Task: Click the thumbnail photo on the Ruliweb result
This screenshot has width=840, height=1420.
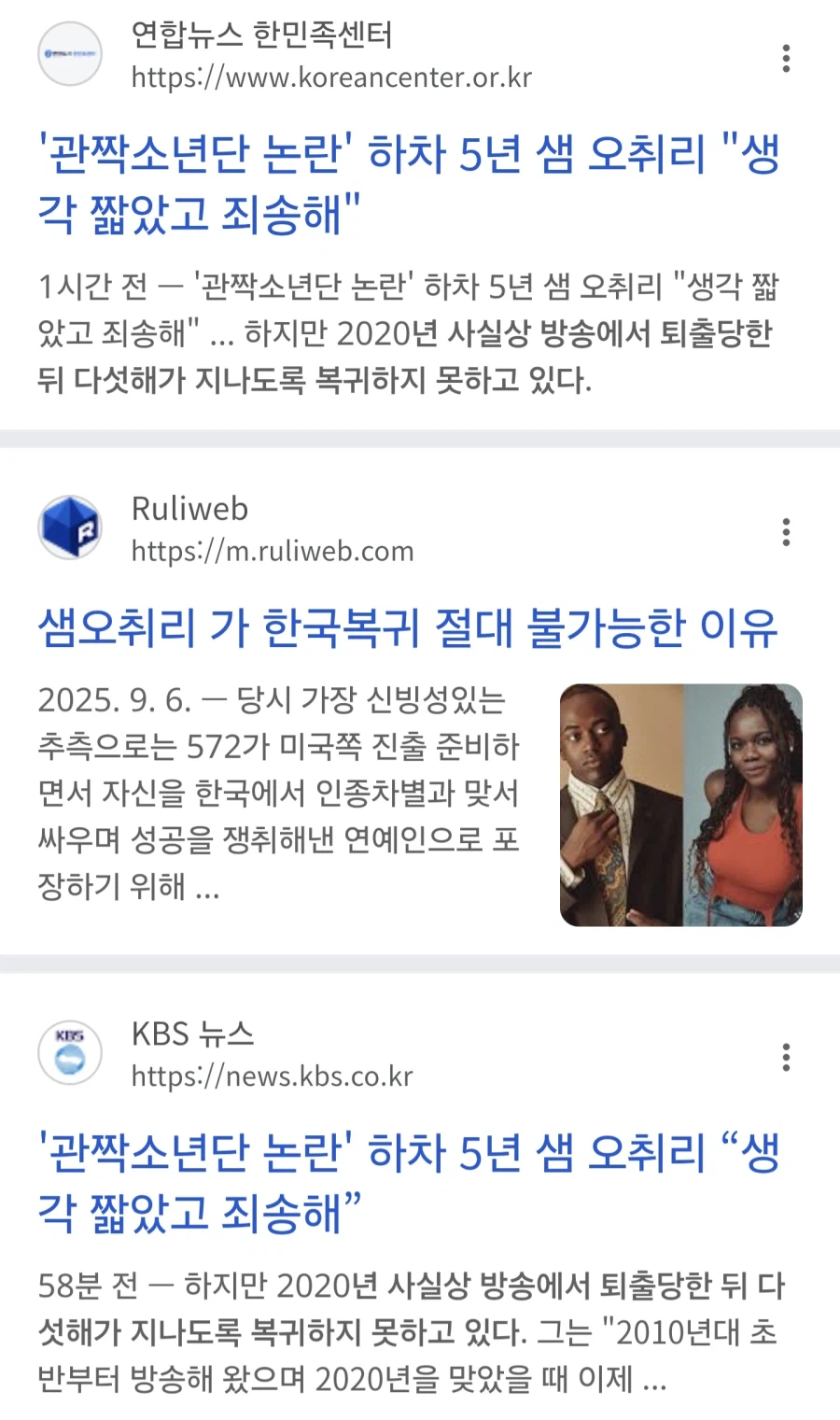Action: [681, 804]
